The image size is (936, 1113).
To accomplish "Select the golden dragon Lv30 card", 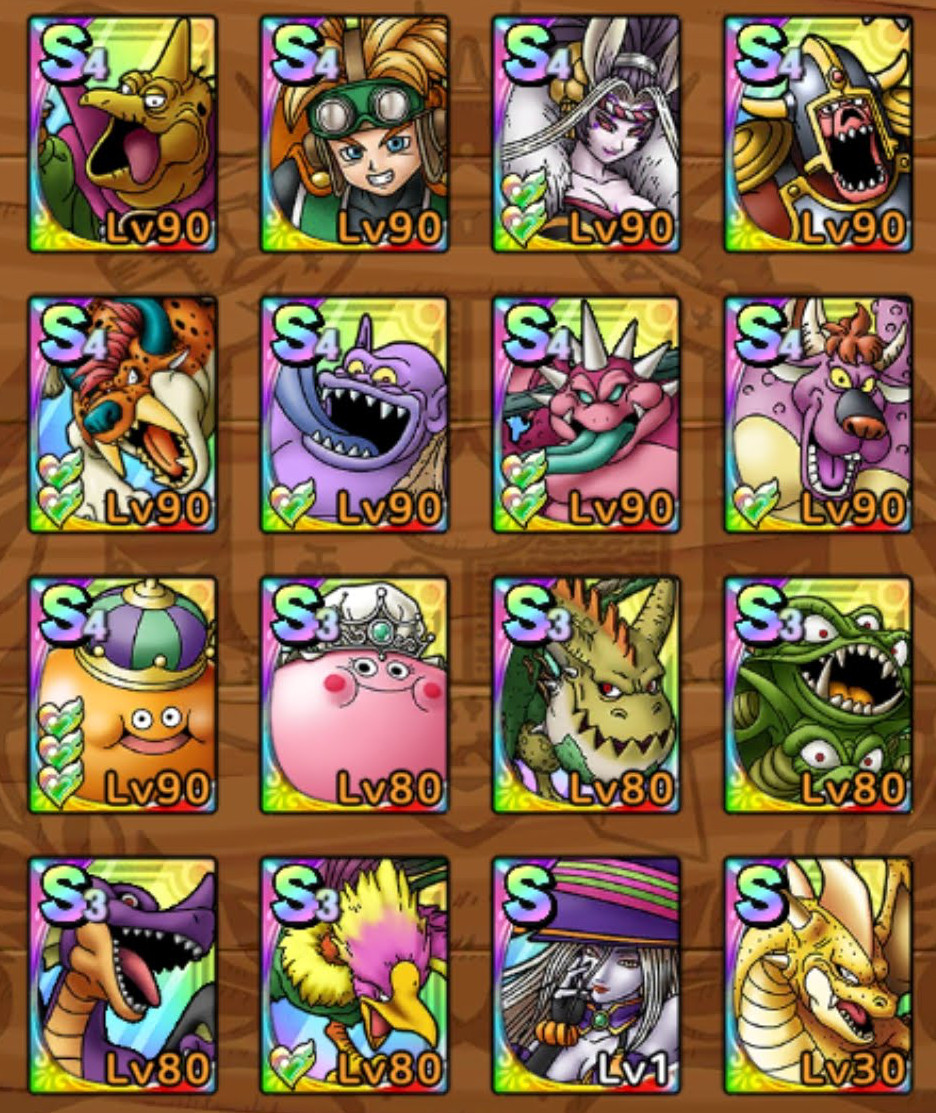I will coord(818,975).
